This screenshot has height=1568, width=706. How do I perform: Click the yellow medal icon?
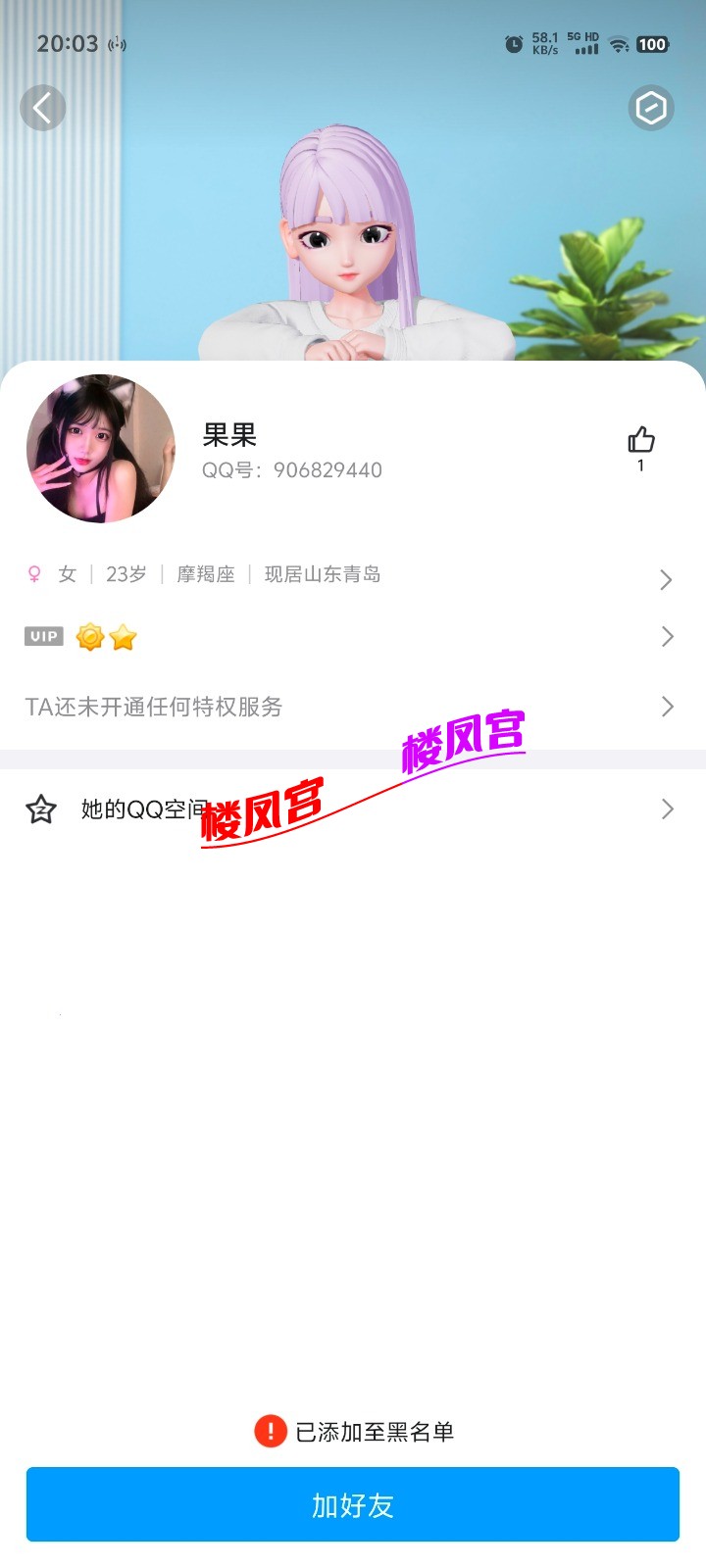point(90,636)
